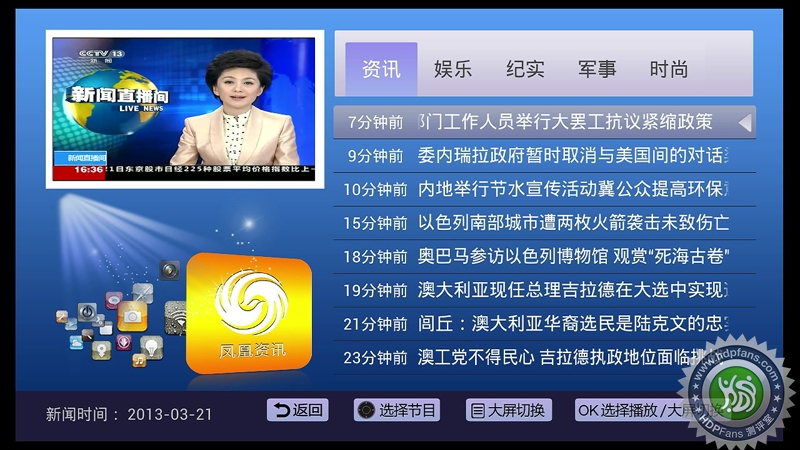Open the 澳大利亚现任总理吉拉德 news item

coord(545,290)
